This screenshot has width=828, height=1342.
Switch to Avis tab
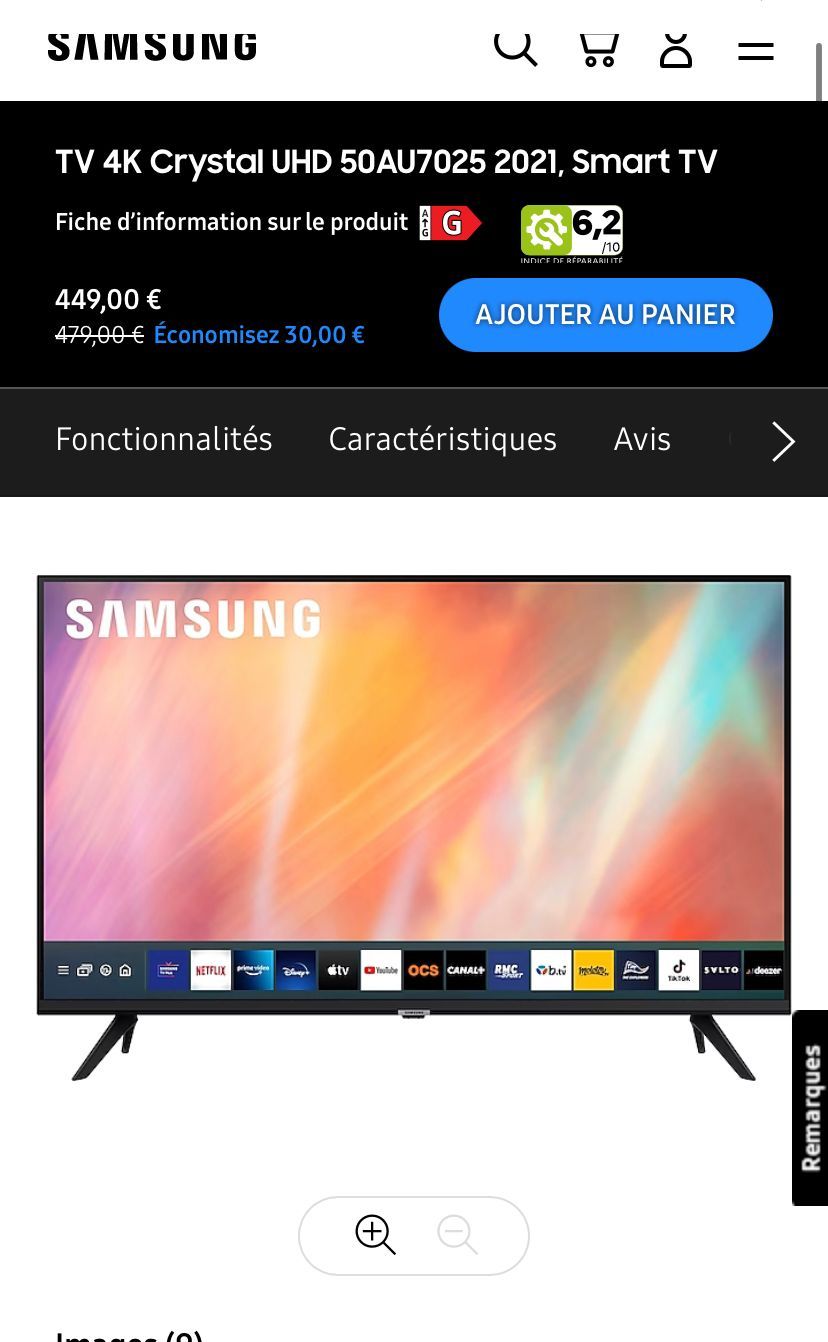pyautogui.click(x=642, y=440)
